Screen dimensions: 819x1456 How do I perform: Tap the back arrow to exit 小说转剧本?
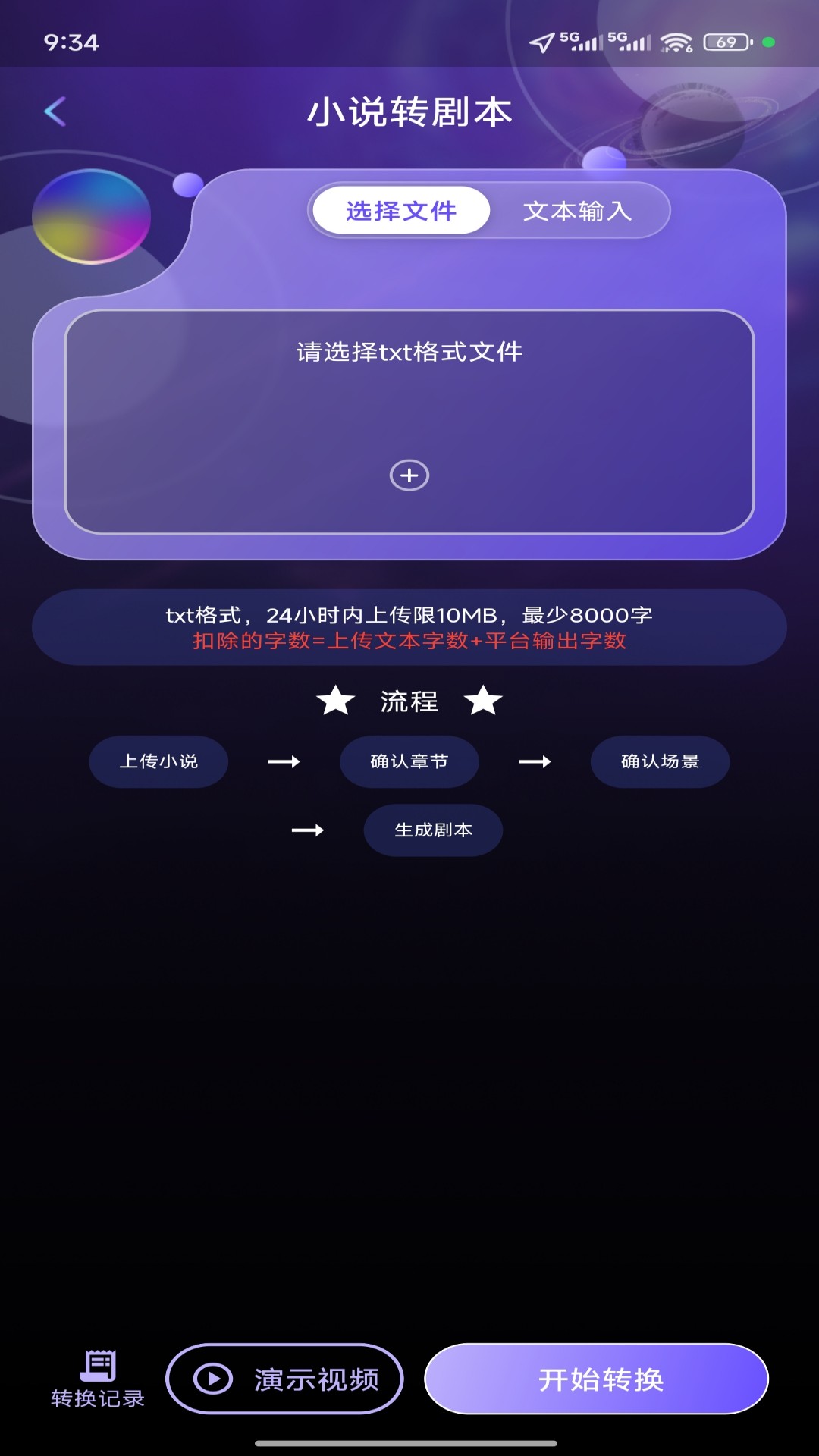(55, 111)
